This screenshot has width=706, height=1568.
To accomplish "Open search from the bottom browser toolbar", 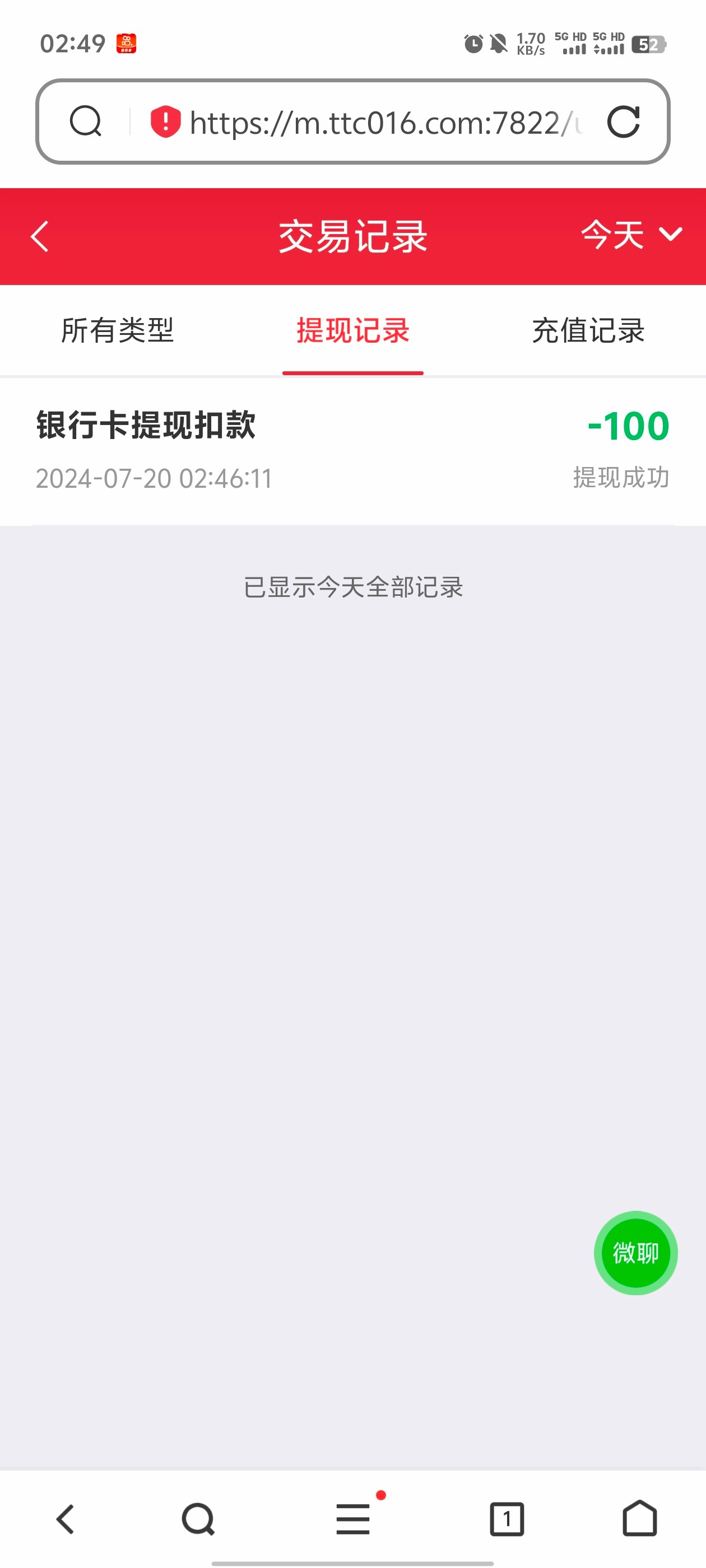I will click(x=198, y=1519).
